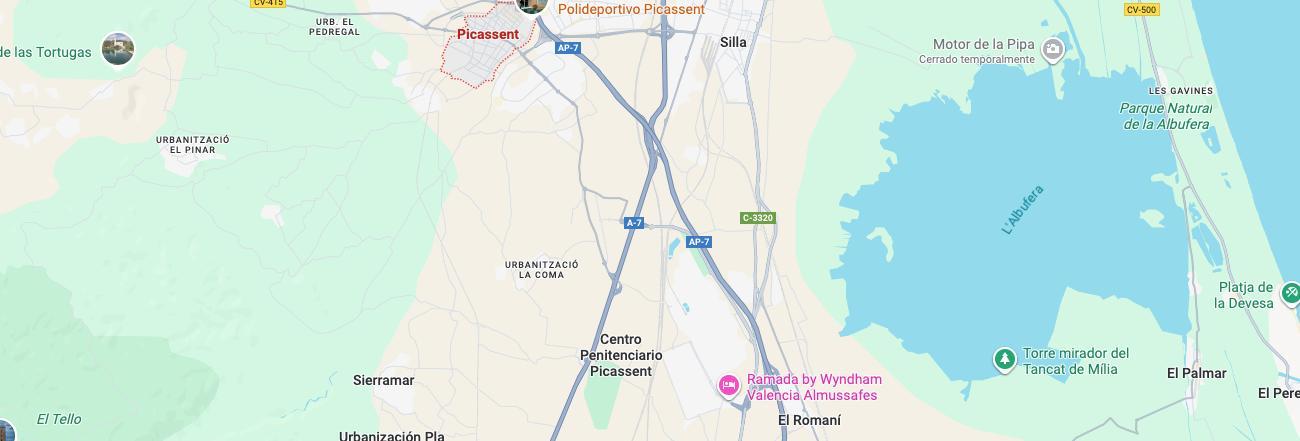Open Torre mirador del Tancat de Mília marker
This screenshot has width=1300, height=441.
tap(1004, 359)
